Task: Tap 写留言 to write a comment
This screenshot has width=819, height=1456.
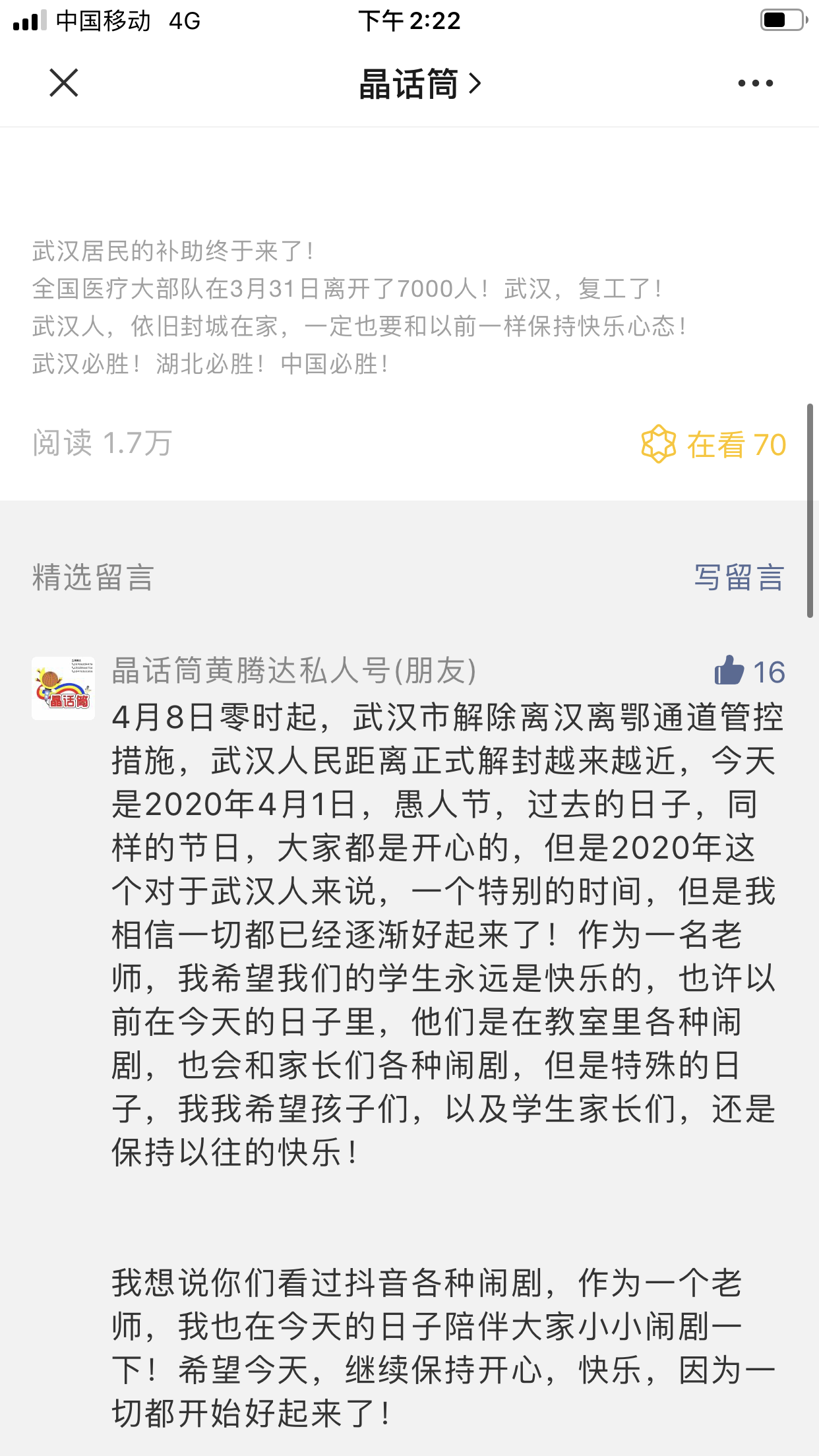Action: [739, 578]
